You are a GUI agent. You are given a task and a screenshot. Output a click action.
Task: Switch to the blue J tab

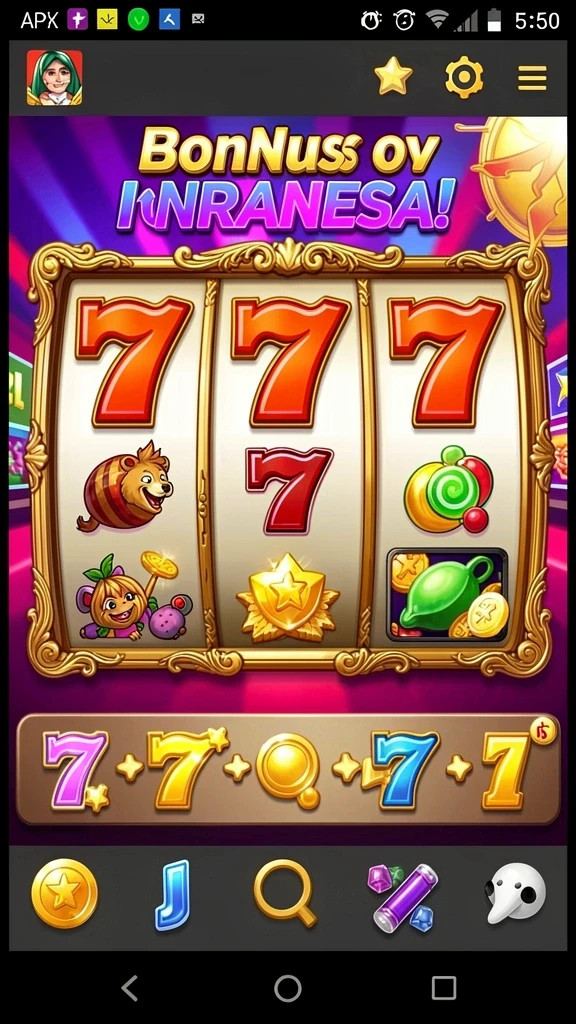pyautogui.click(x=173, y=895)
